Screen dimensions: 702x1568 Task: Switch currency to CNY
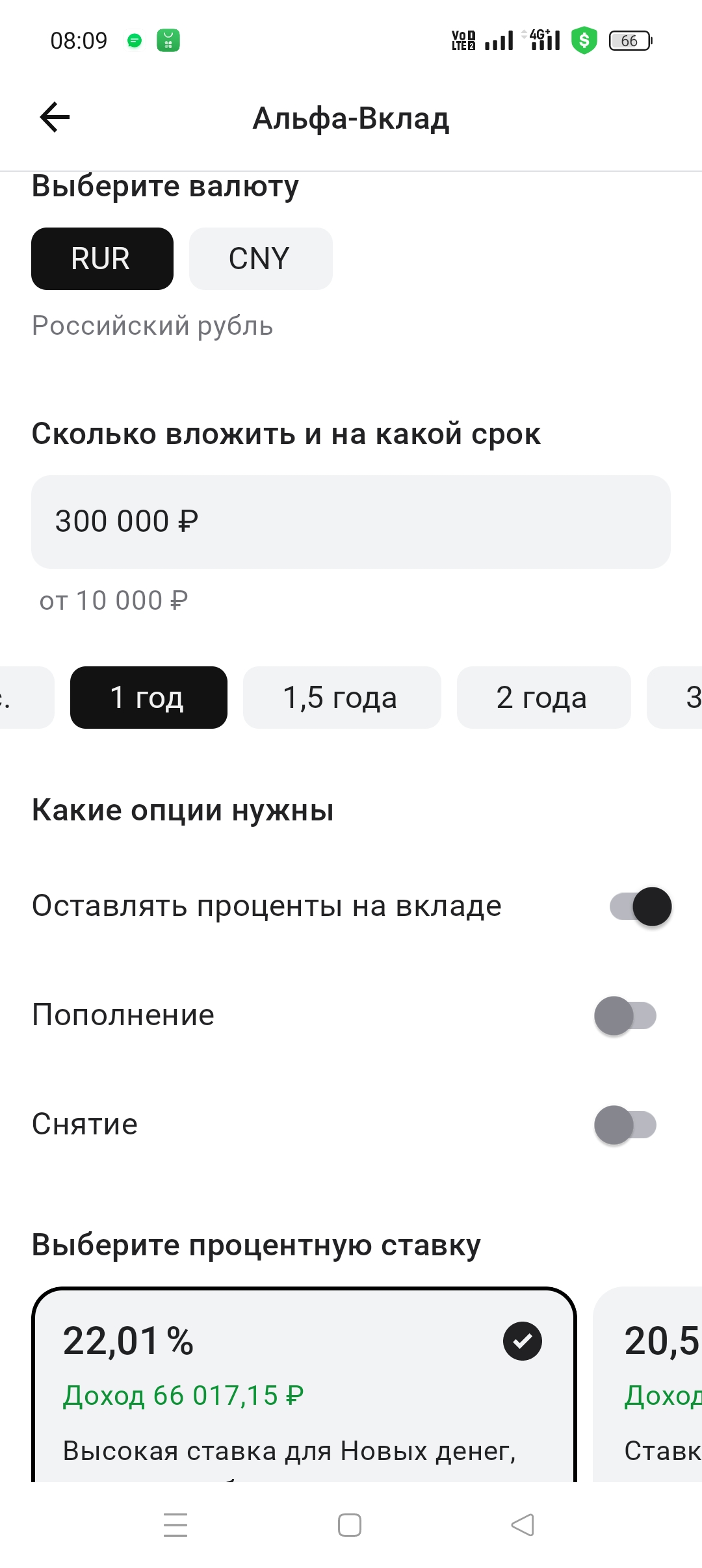tap(261, 259)
